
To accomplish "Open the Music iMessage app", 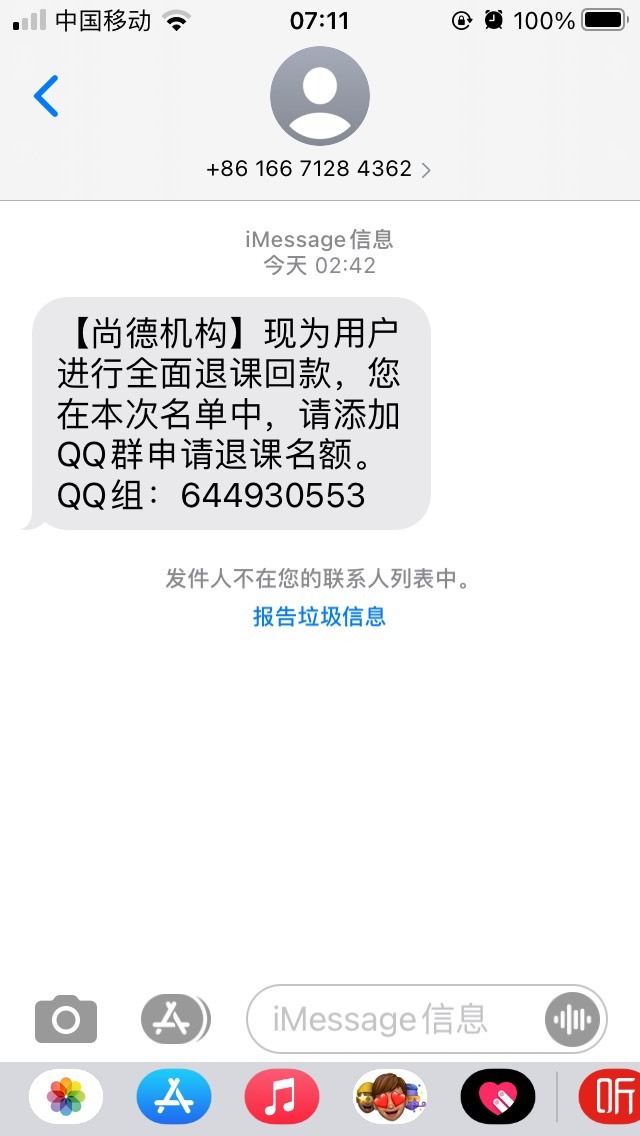I will (x=282, y=1097).
